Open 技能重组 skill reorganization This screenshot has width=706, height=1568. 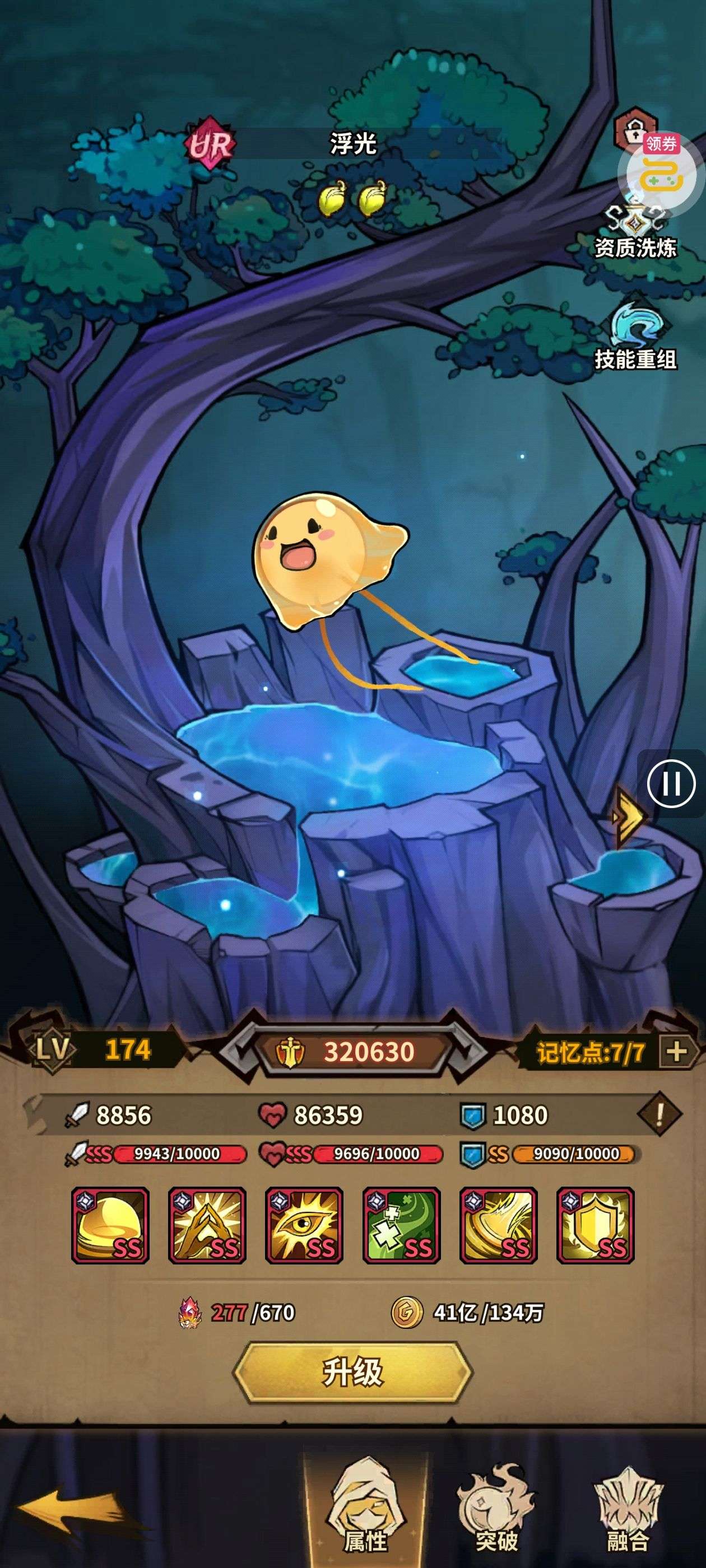point(635,338)
